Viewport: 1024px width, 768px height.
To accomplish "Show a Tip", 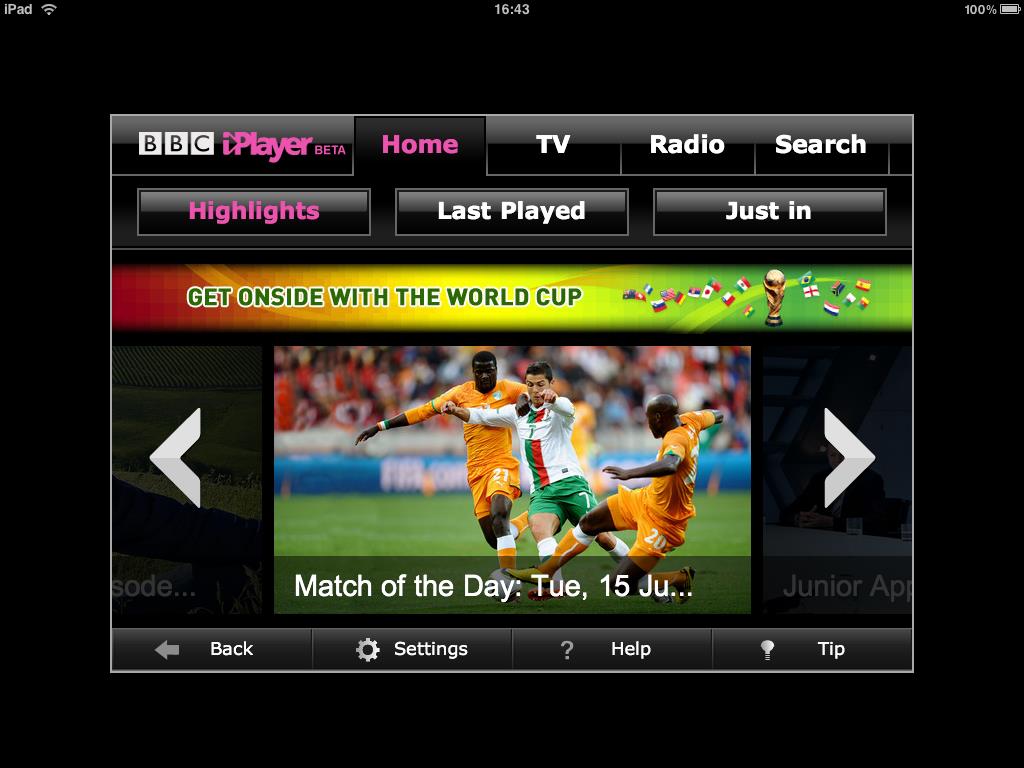I will [811, 649].
